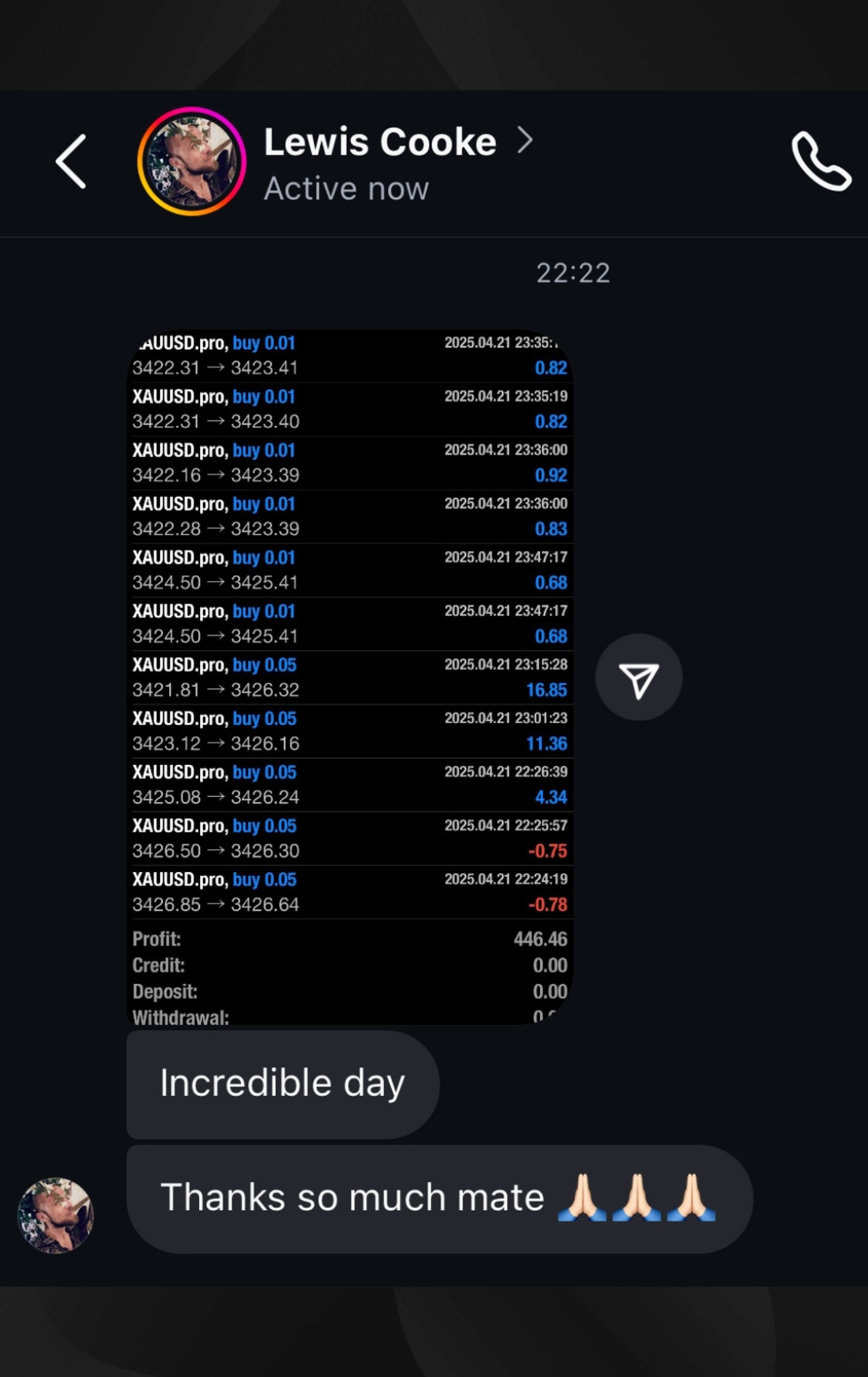The width and height of the screenshot is (868, 1377).
Task: Open the sender's small avatar beside the message
Action: [x=56, y=1215]
